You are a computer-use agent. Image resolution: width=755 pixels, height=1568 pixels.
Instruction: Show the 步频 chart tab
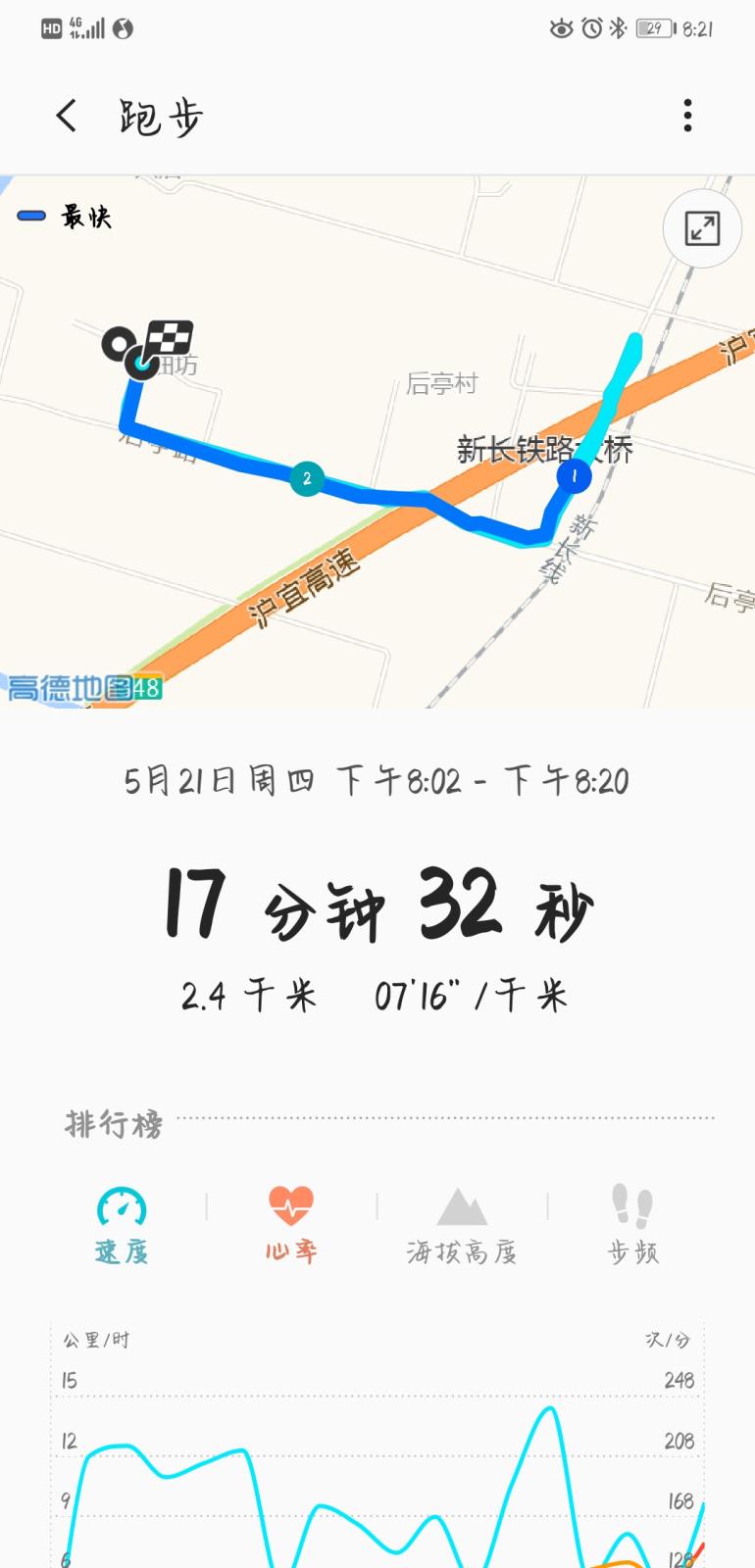632,1225
